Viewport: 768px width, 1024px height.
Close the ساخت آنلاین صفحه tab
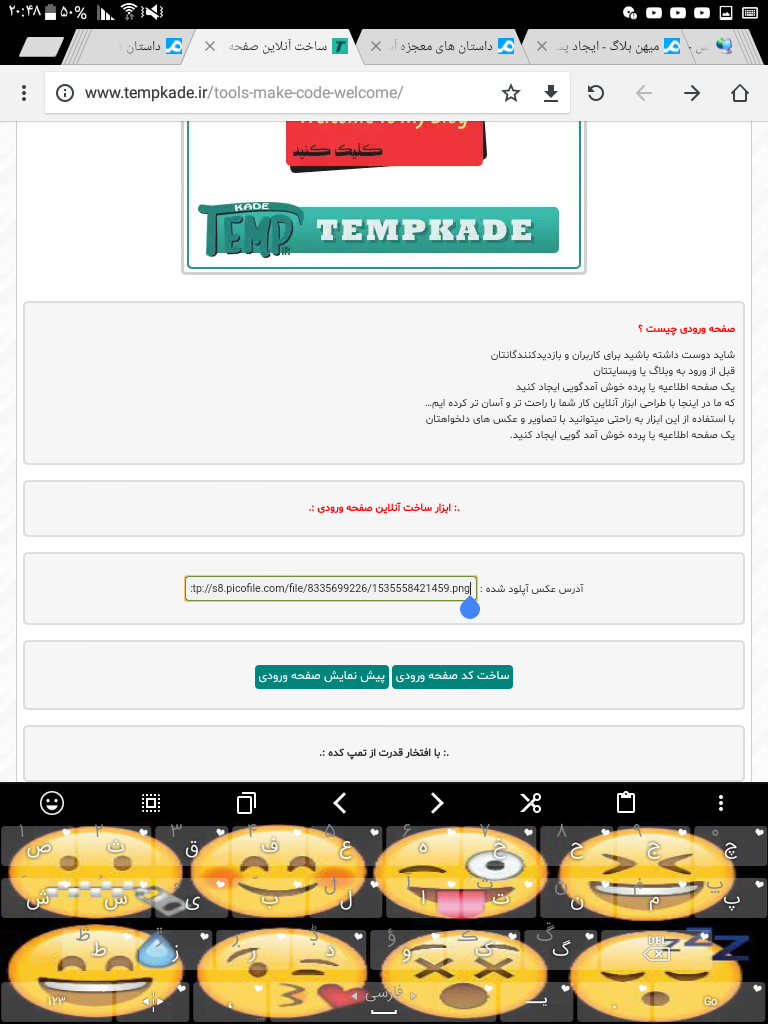click(210, 47)
